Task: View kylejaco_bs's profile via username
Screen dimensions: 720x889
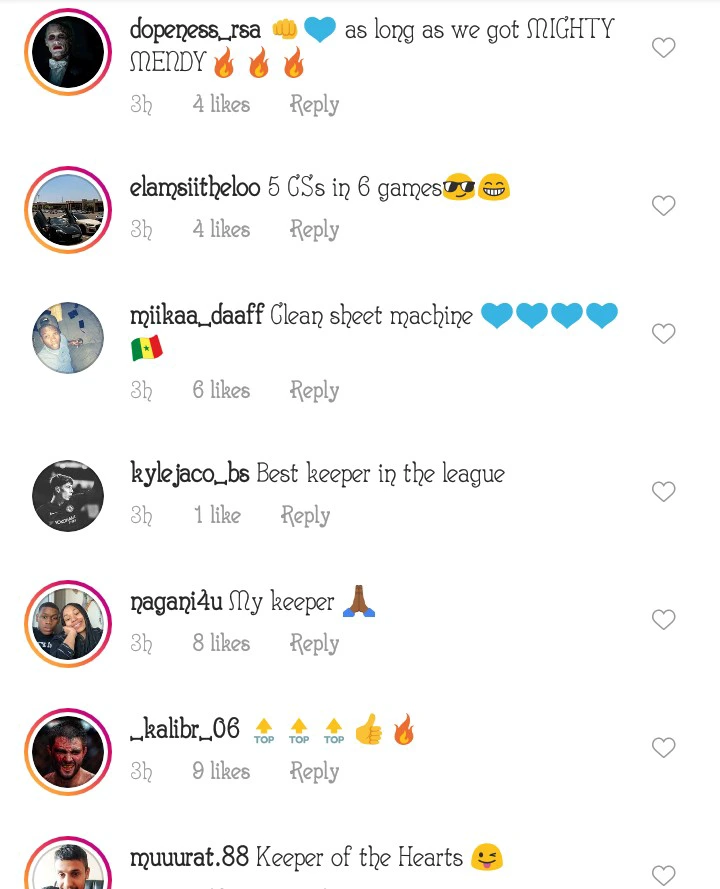Action: pos(190,474)
